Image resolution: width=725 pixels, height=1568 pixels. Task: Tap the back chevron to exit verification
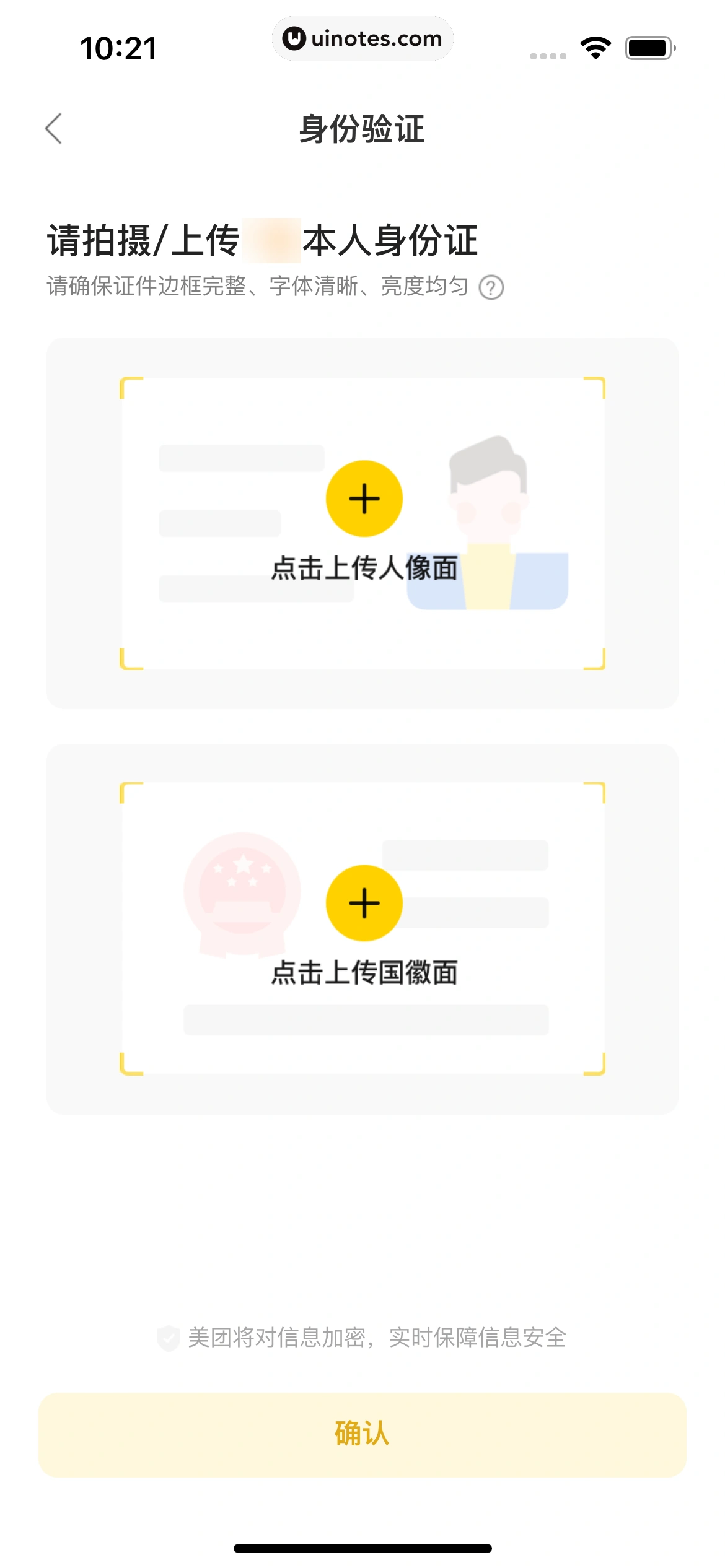pyautogui.click(x=55, y=128)
